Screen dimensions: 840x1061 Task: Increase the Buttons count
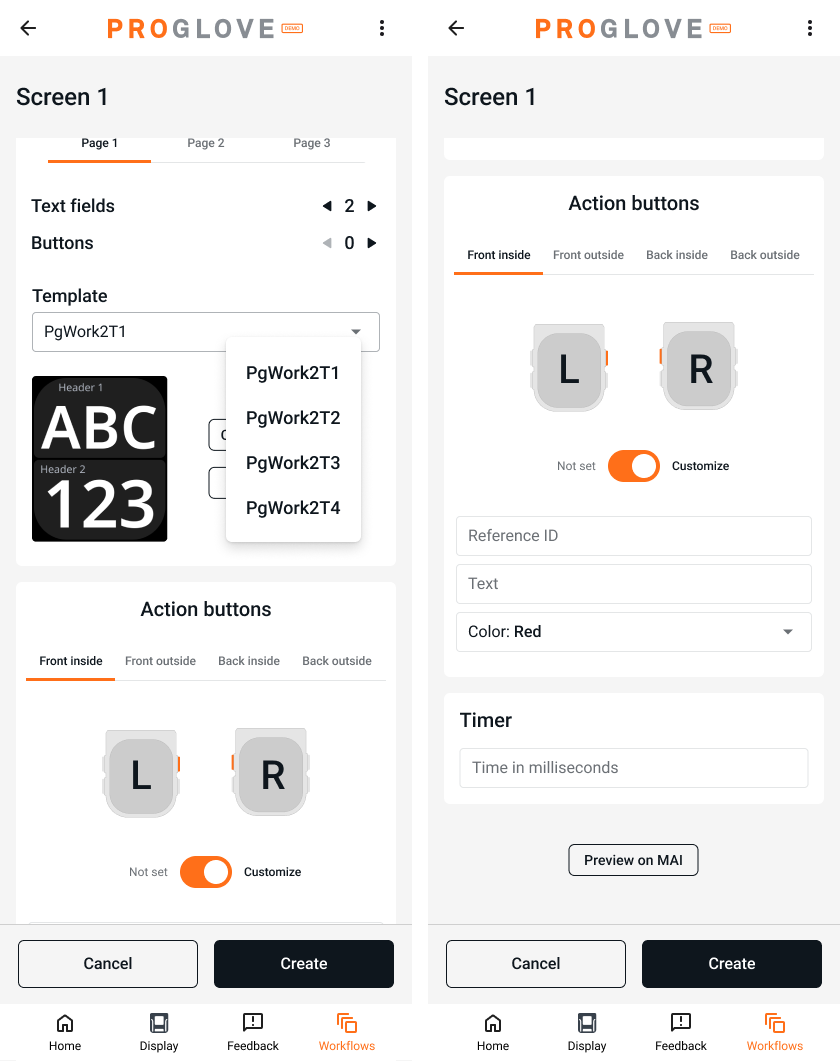372,243
